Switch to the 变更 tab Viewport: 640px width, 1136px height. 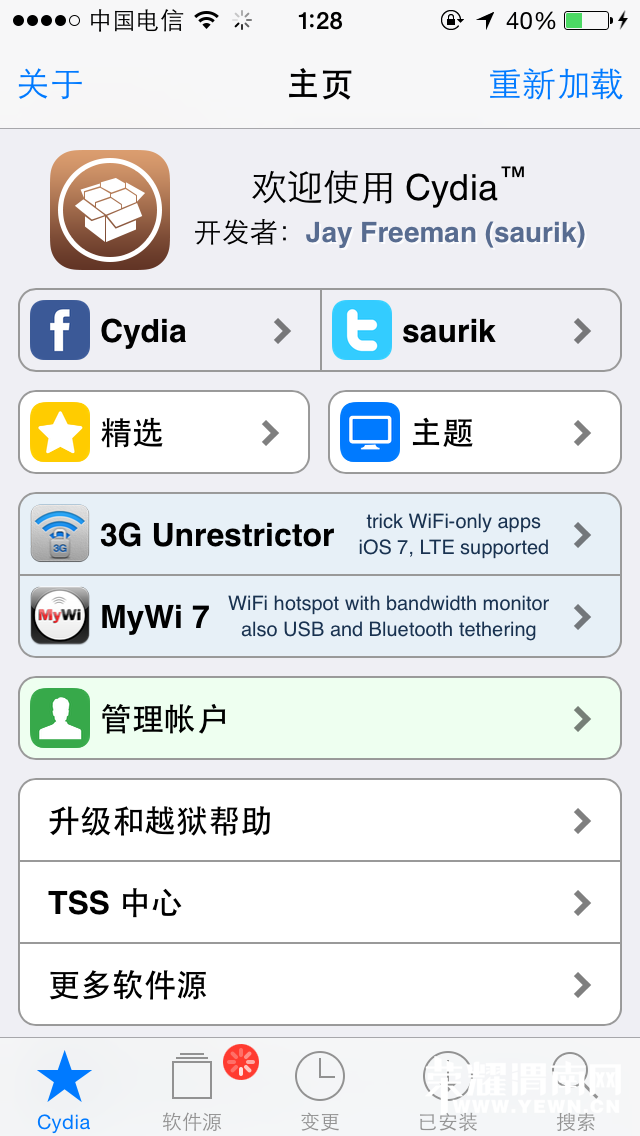[x=320, y=1090]
